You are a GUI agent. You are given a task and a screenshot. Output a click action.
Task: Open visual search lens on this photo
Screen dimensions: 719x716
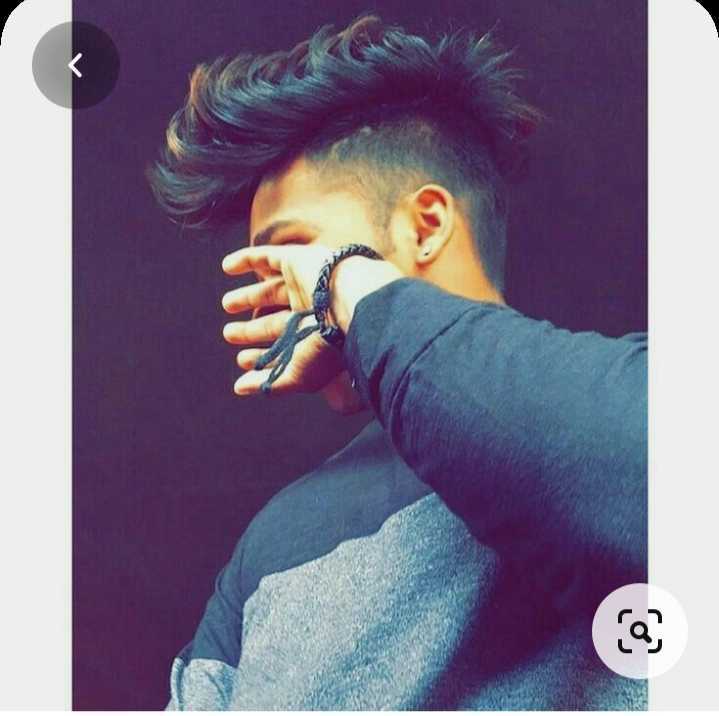640,632
